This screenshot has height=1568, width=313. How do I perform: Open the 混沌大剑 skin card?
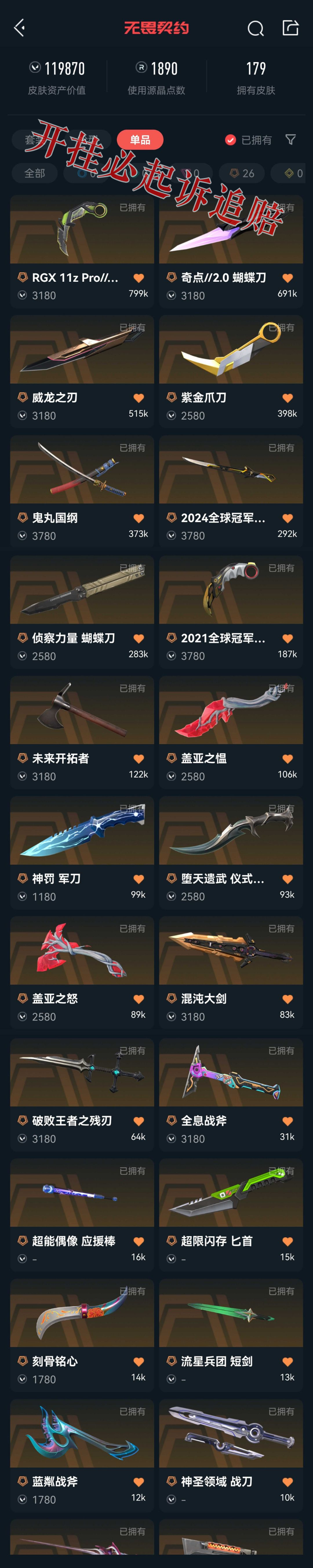click(231, 971)
